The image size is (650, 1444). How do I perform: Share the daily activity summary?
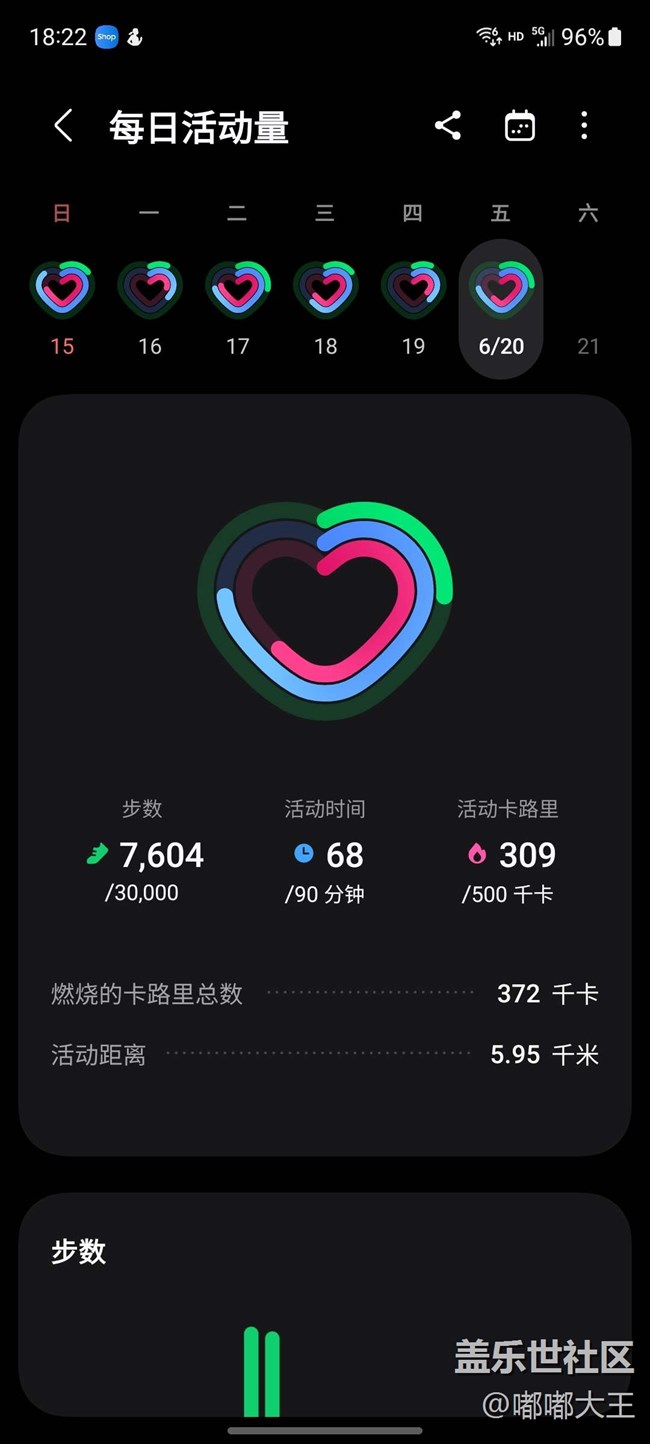click(448, 126)
